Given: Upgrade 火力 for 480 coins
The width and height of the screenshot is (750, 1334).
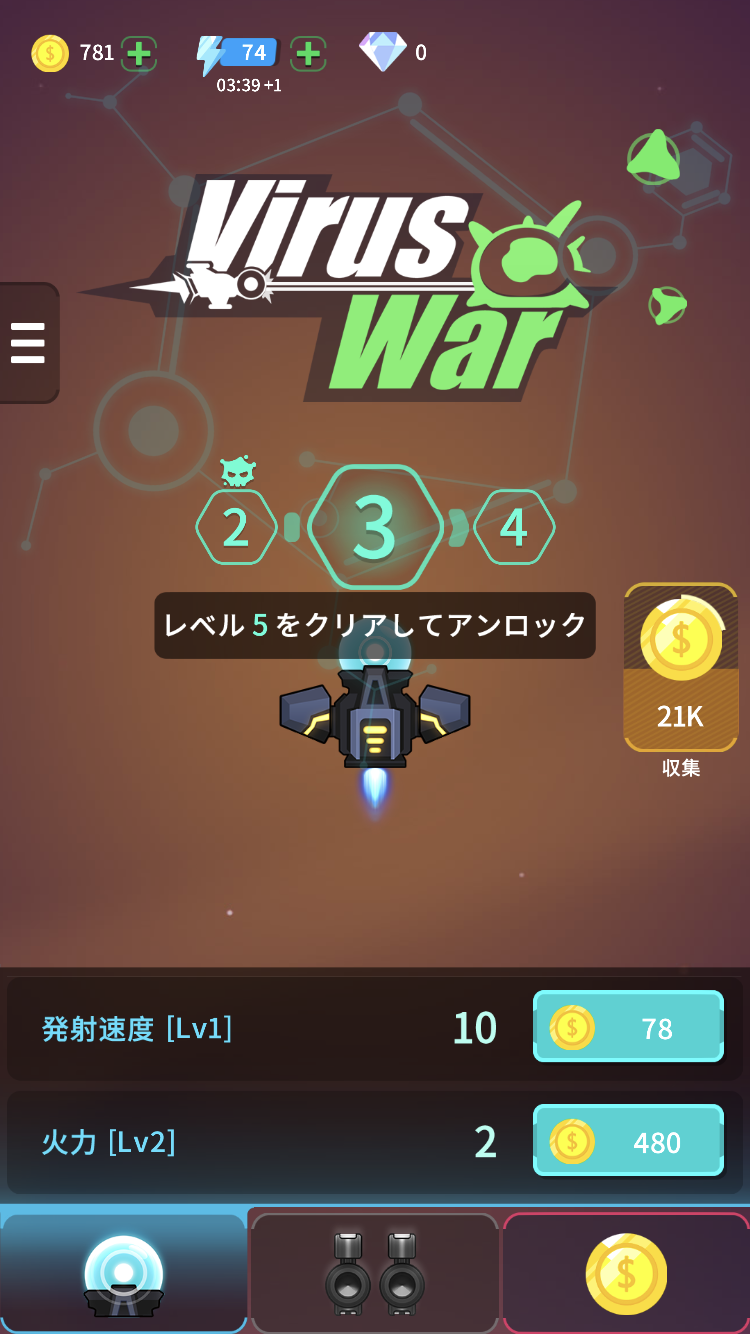Looking at the screenshot, I should (x=628, y=1141).
